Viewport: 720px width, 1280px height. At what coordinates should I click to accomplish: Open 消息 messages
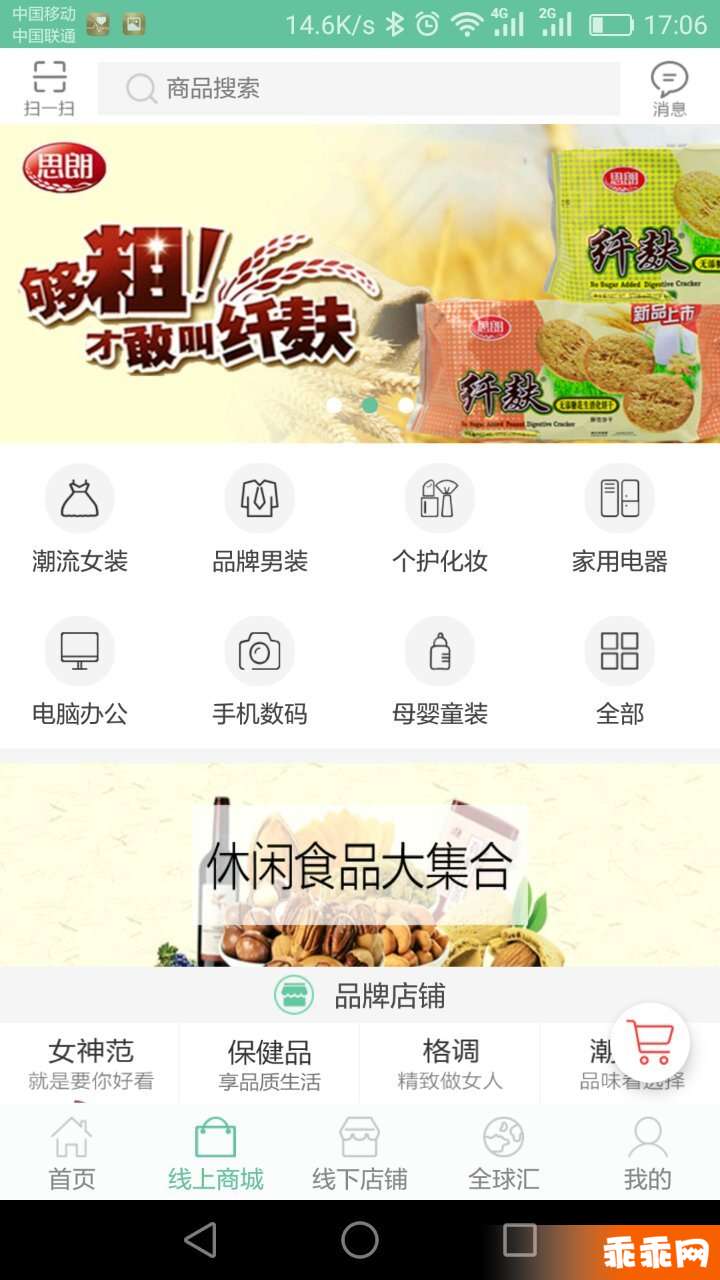(669, 89)
